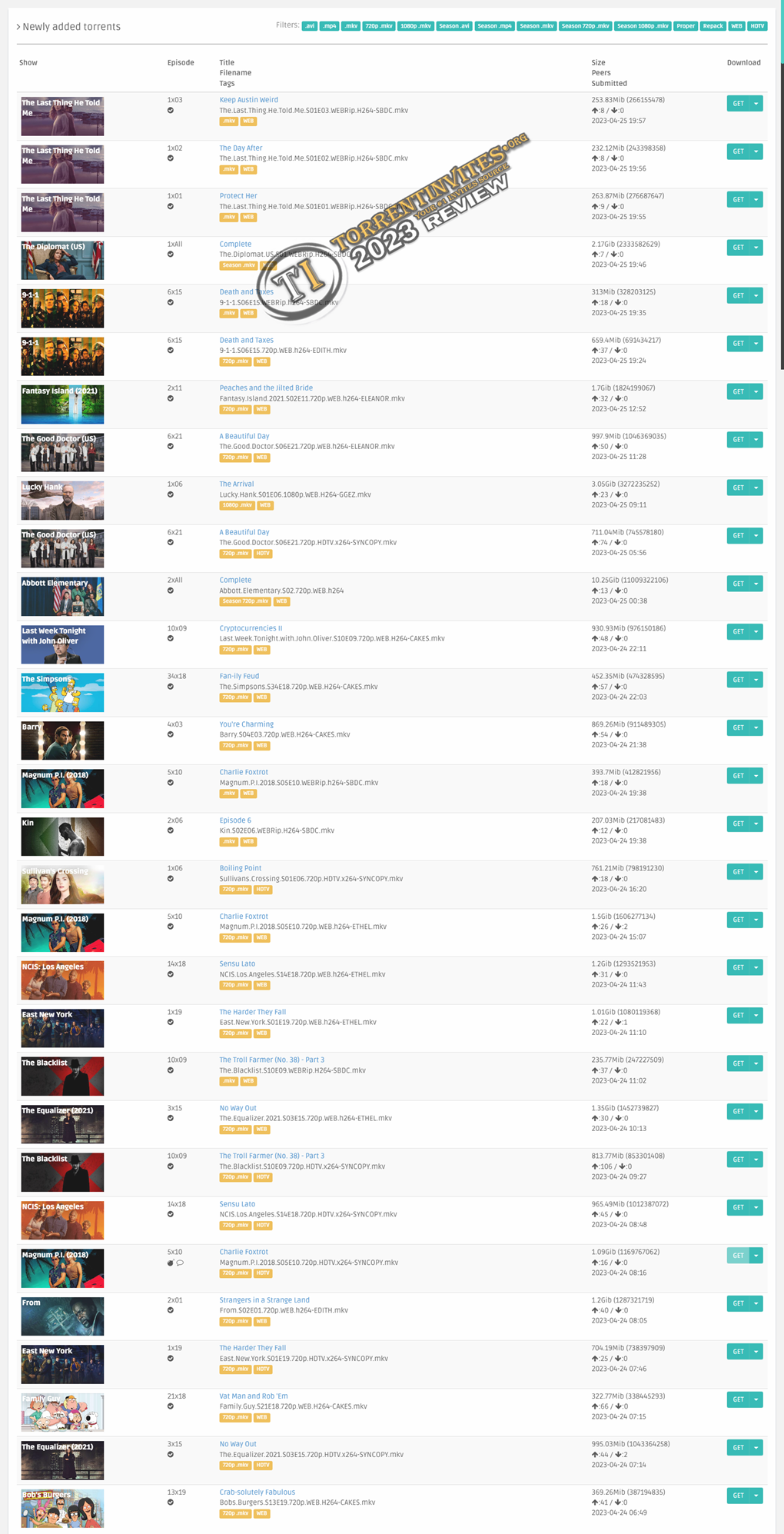Show only HDTV torrents
Image resolution: width=784 pixels, height=1534 pixels.
758,26
